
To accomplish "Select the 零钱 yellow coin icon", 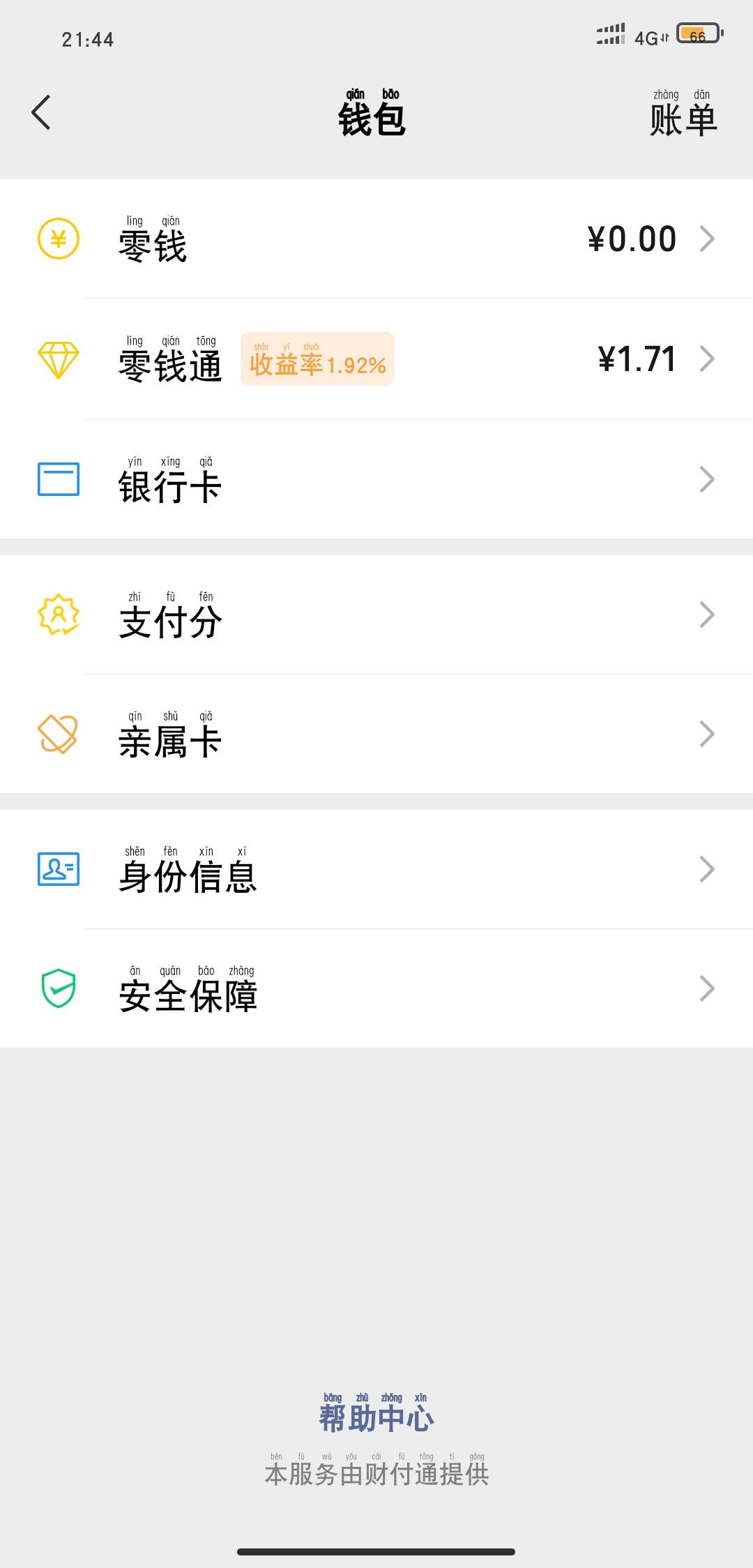I will (x=58, y=239).
